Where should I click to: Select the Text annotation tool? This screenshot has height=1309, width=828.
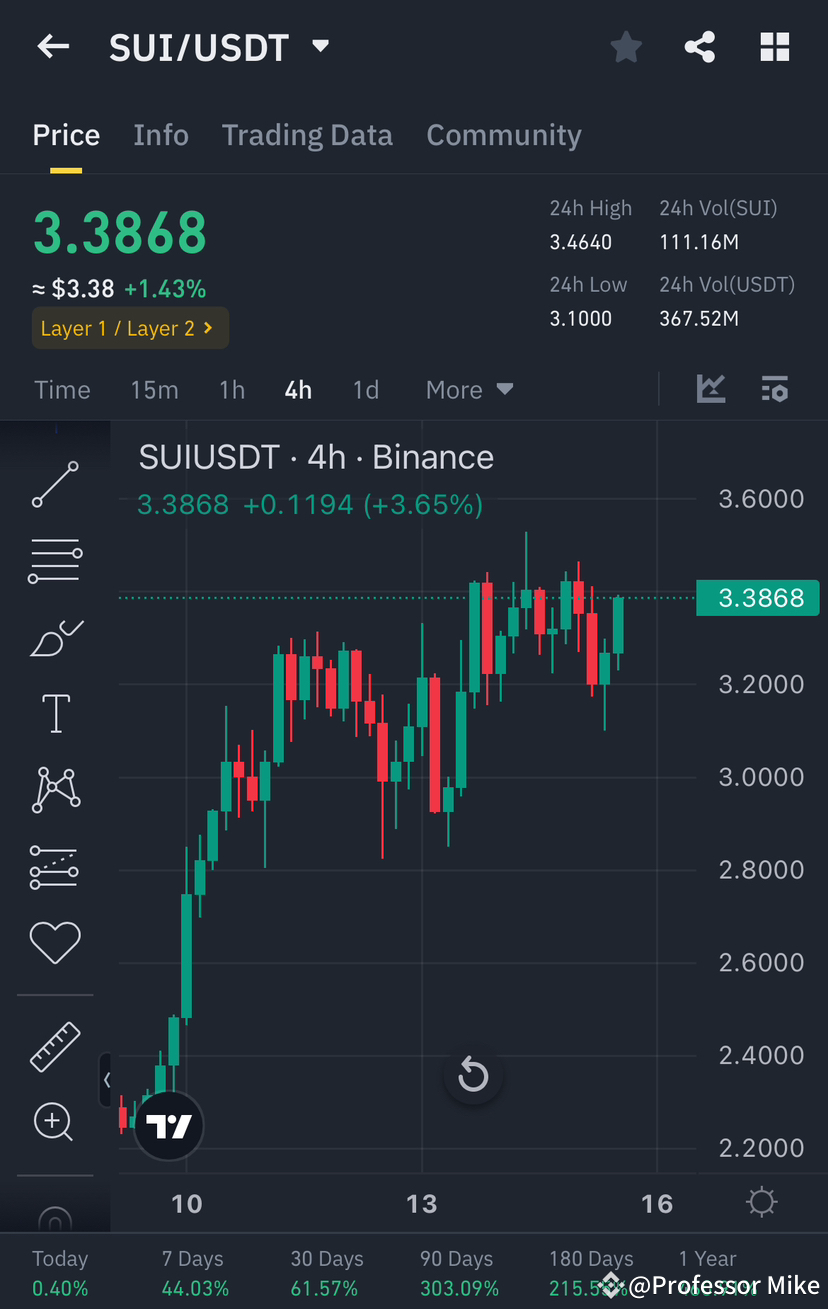point(55,713)
